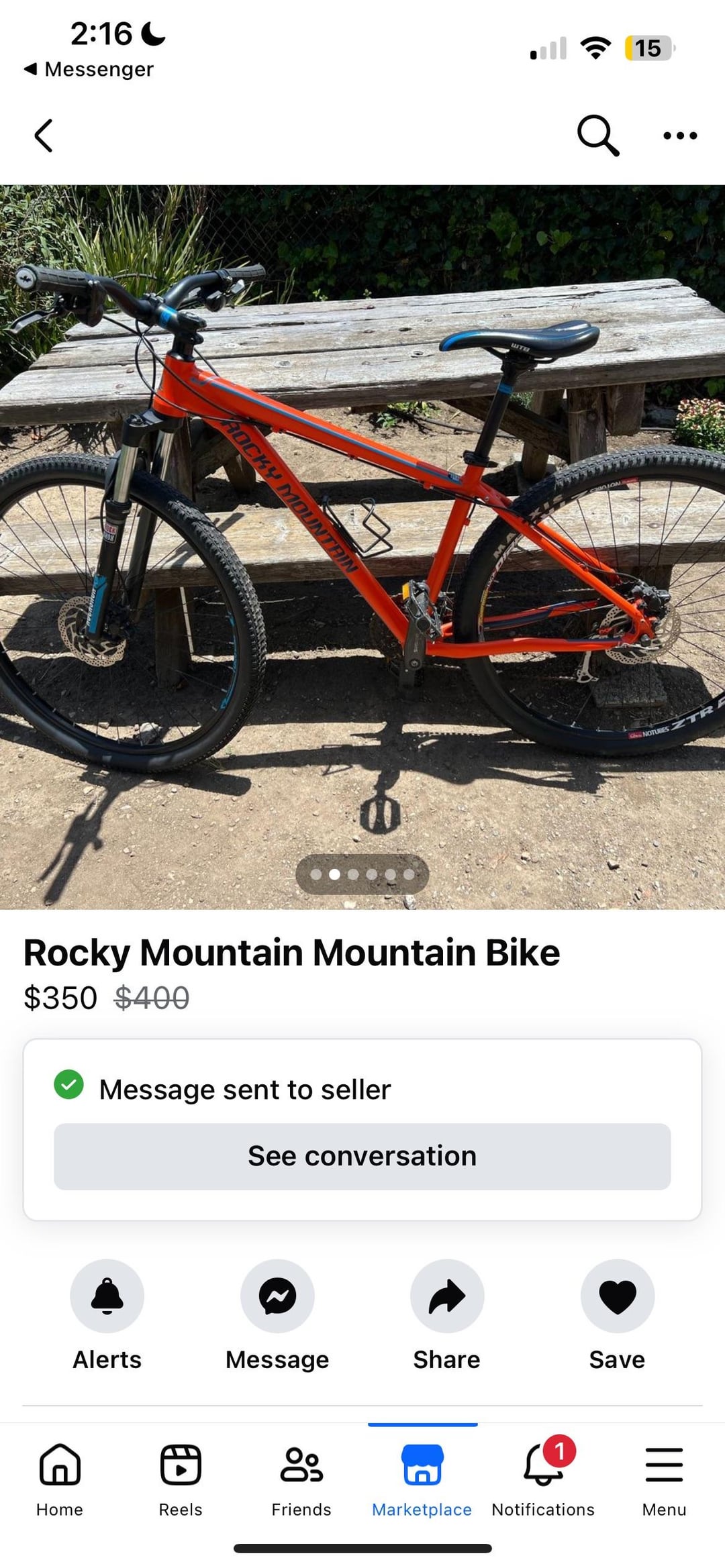Tap See conversation button
The height and width of the screenshot is (1568, 725).
pos(362,1156)
